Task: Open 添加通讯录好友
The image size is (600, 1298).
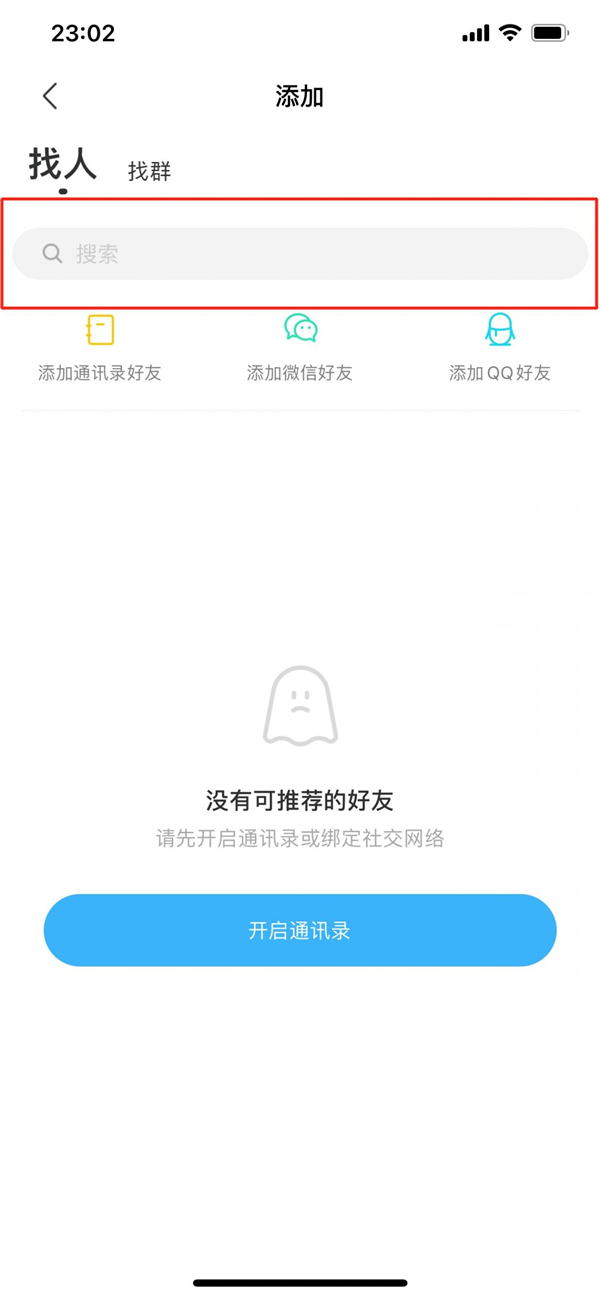Action: coord(100,348)
